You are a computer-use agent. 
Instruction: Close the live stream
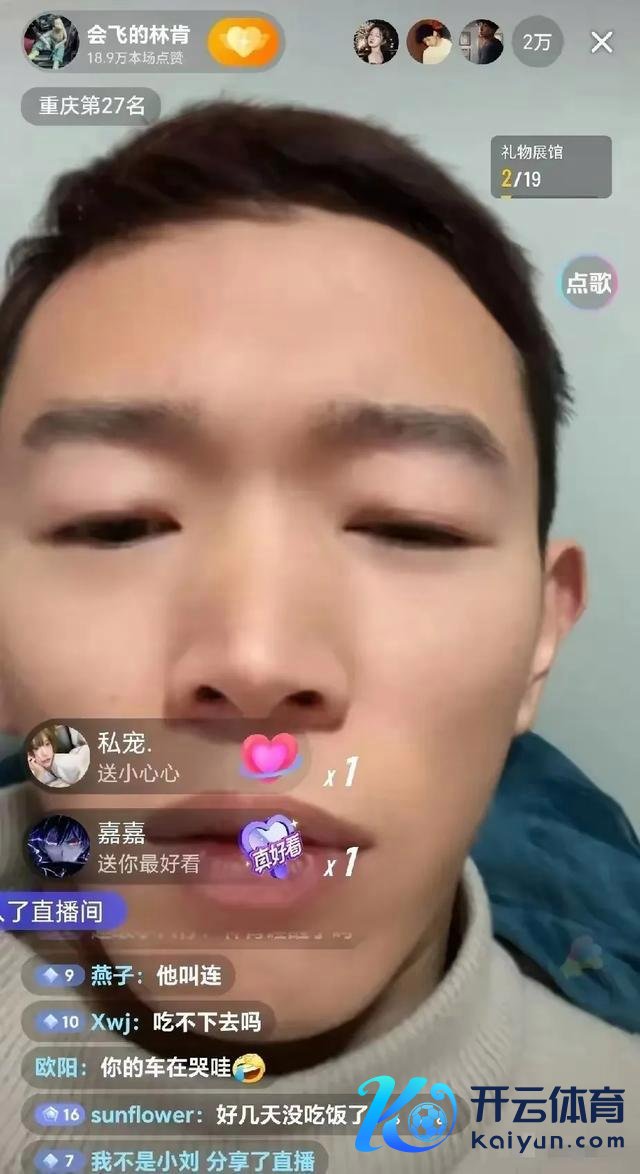(x=602, y=42)
